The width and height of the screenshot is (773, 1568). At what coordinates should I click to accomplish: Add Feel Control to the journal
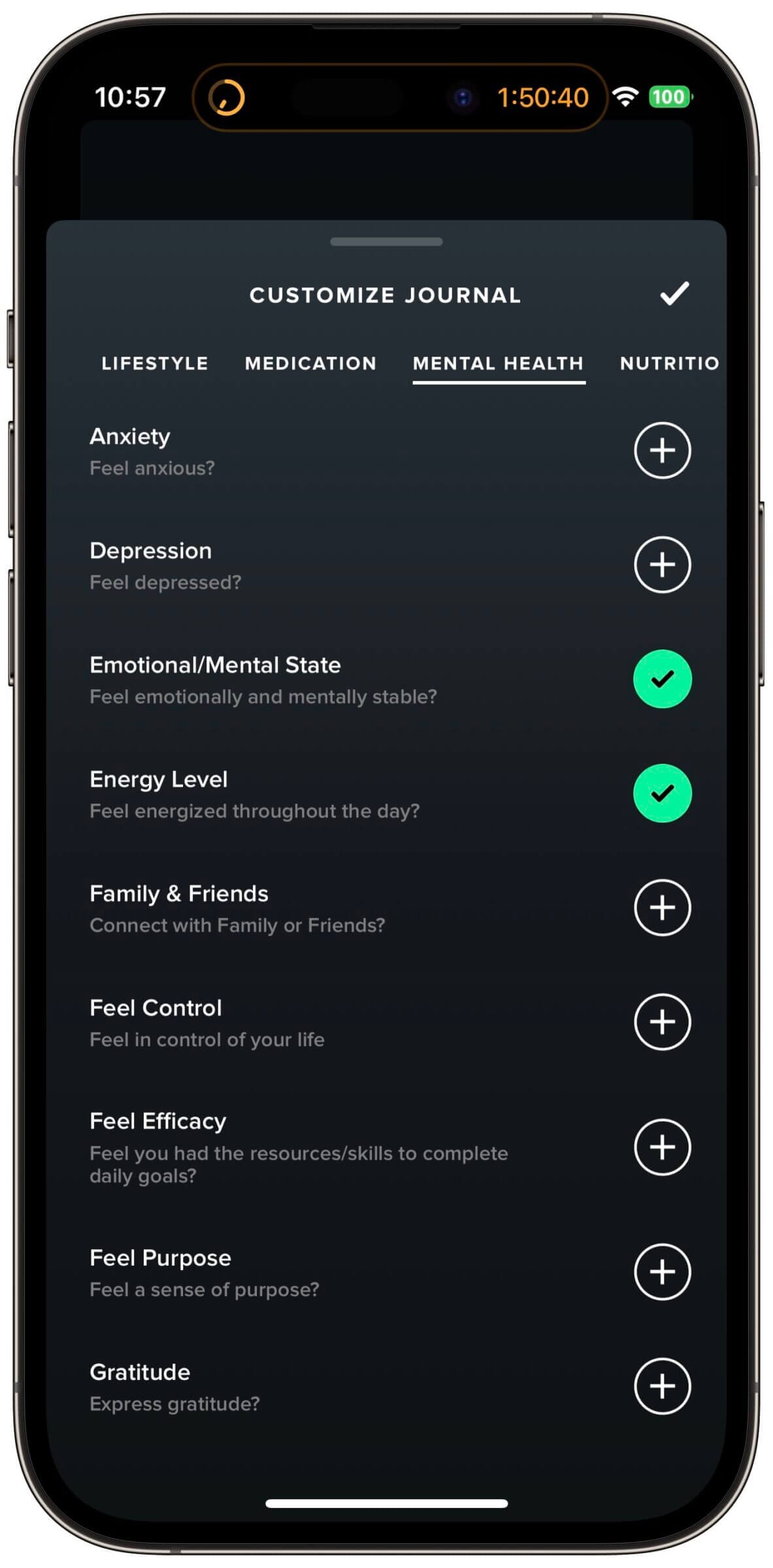pos(662,1022)
